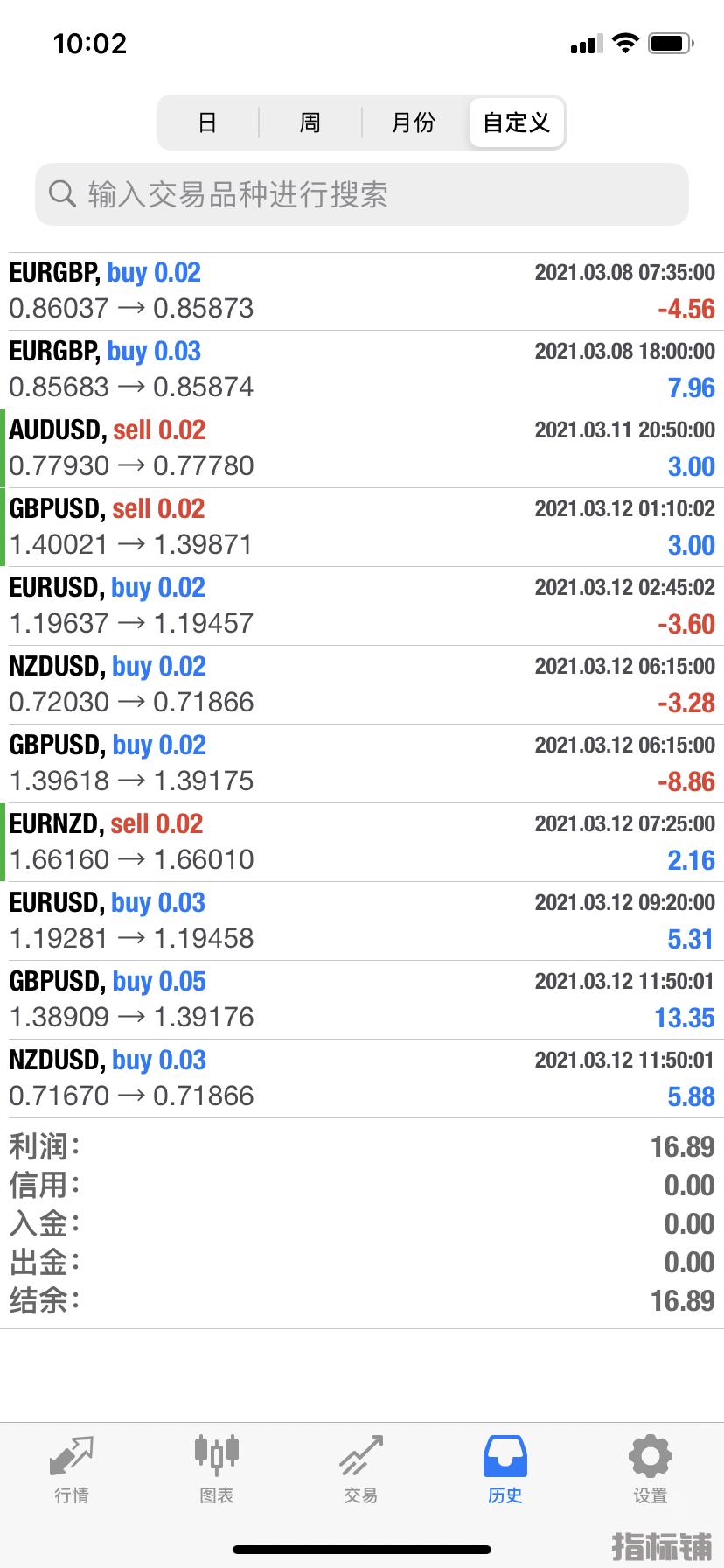Switch to the 月份 period tab
This screenshot has width=724, height=1568.
(414, 122)
